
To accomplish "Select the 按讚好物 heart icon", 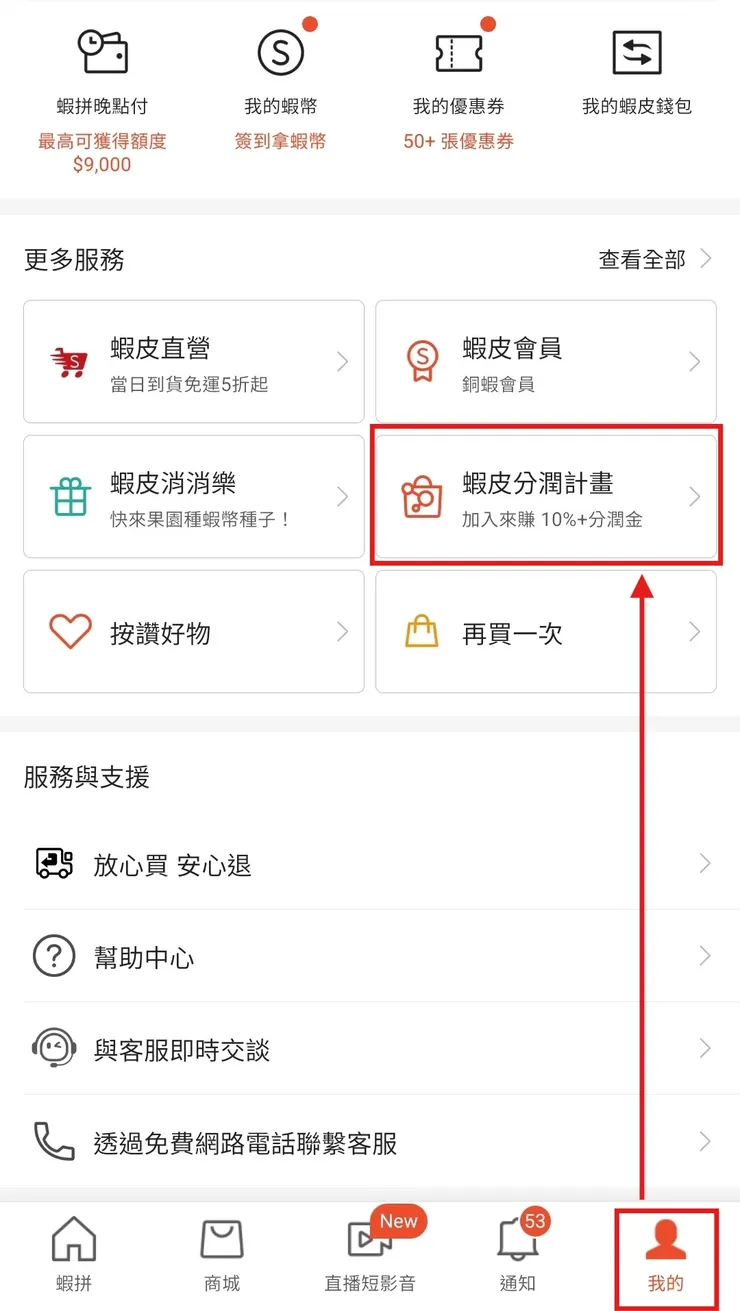I will (70, 631).
